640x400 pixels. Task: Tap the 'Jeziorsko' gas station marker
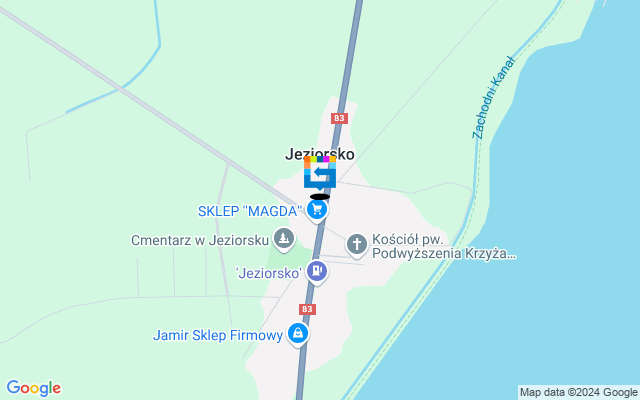click(x=317, y=271)
